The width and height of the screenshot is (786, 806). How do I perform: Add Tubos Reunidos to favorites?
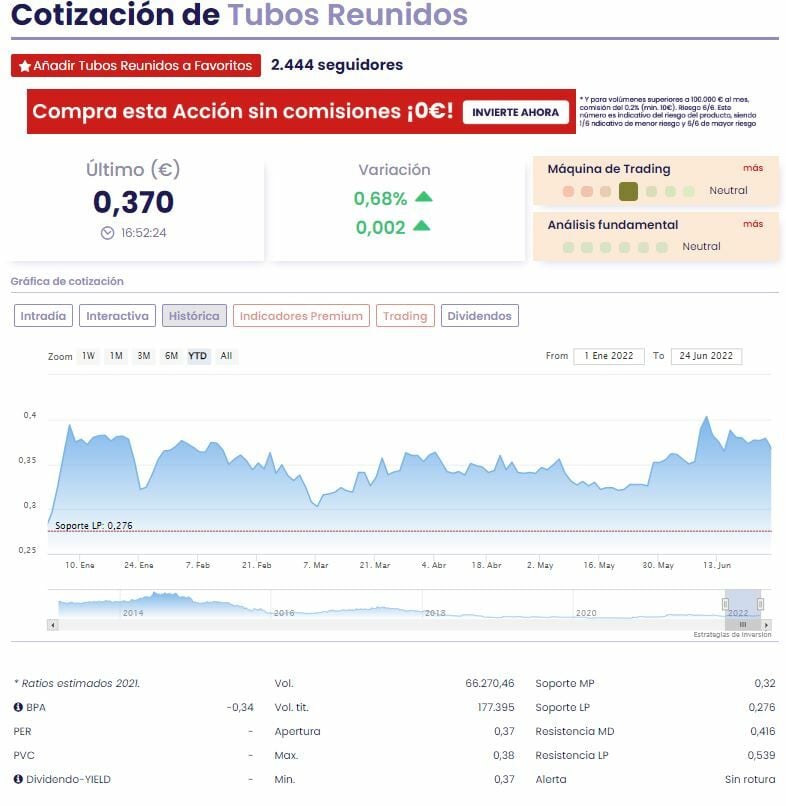(x=135, y=65)
